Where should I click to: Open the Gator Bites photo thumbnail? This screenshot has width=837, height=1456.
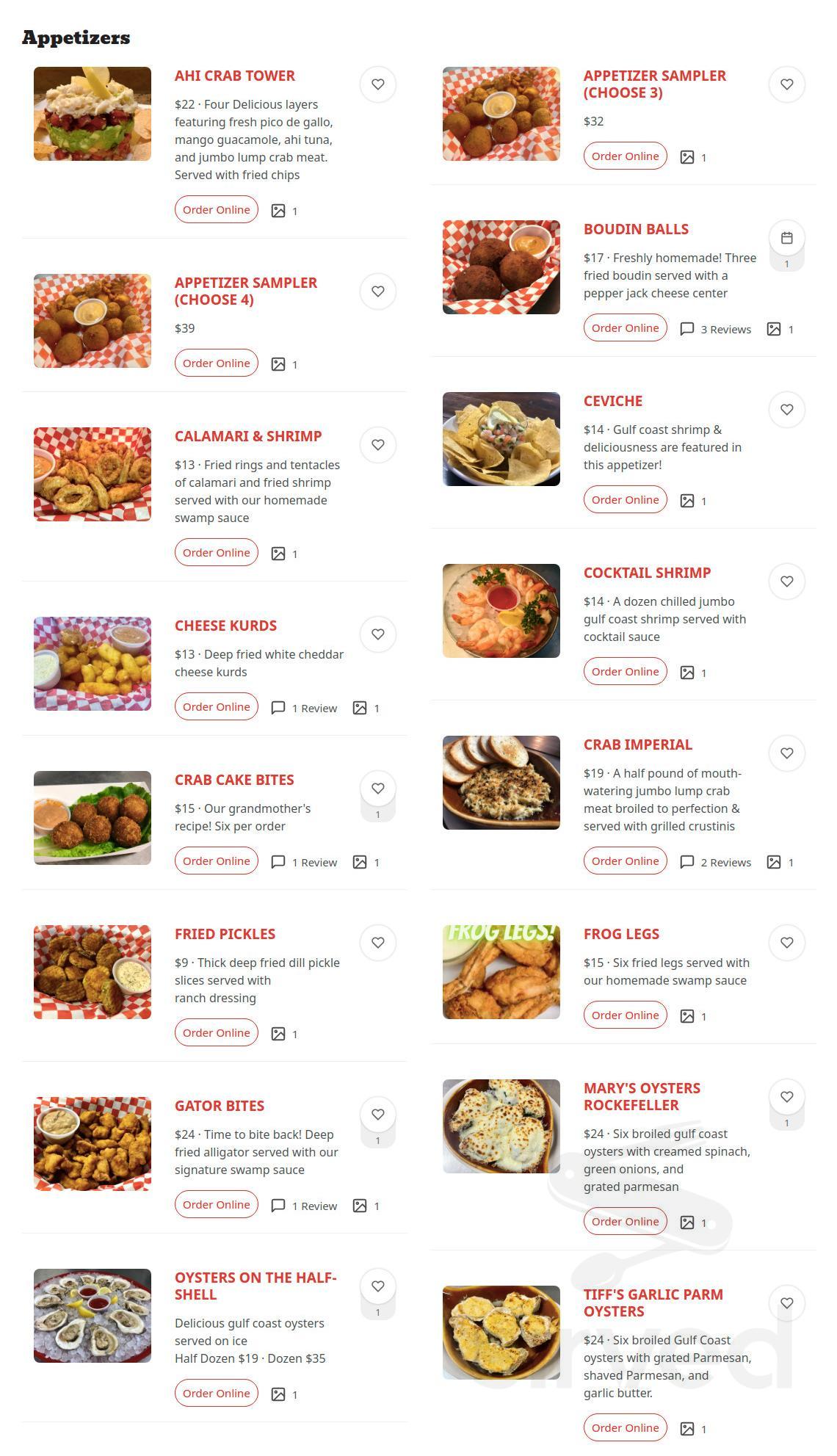tap(93, 1144)
